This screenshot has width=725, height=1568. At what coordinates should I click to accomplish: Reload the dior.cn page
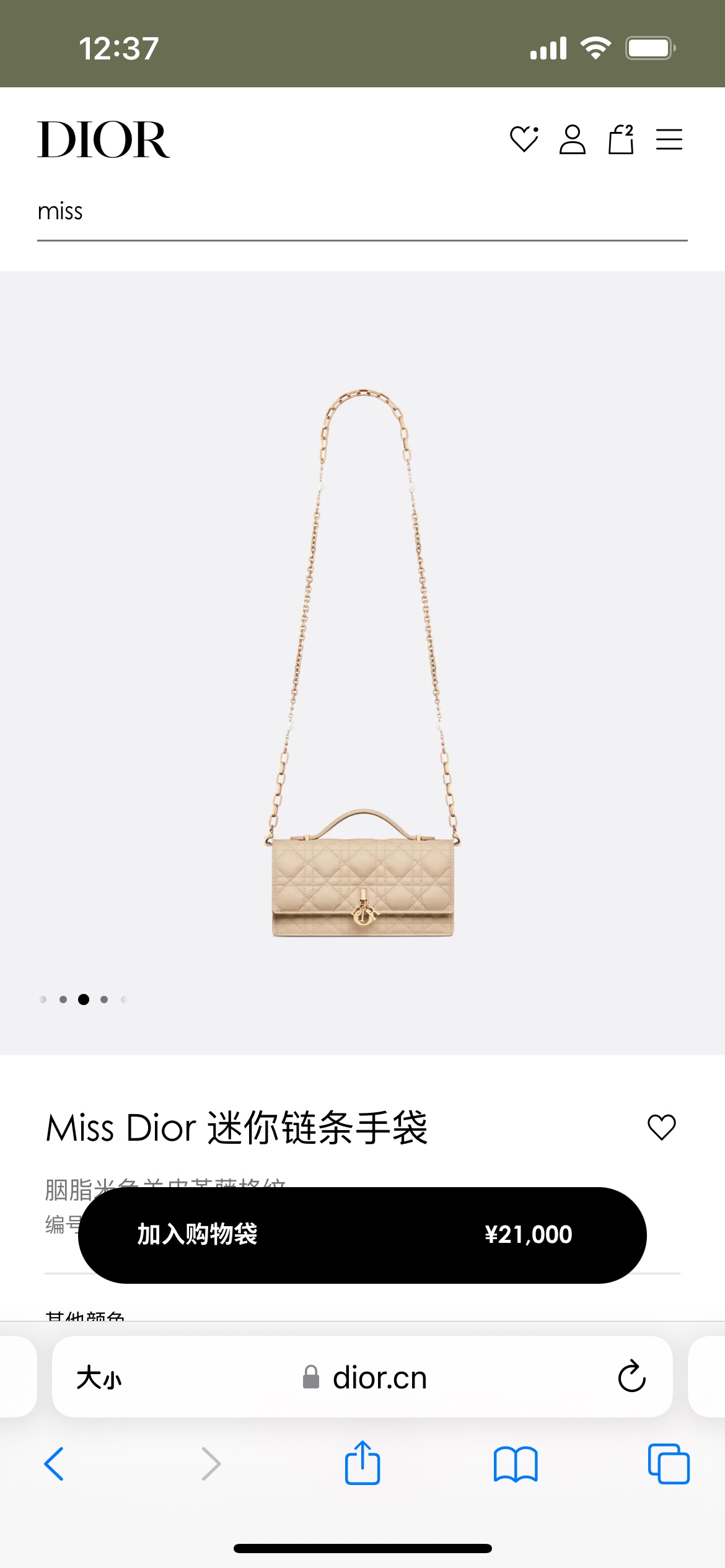click(631, 1377)
